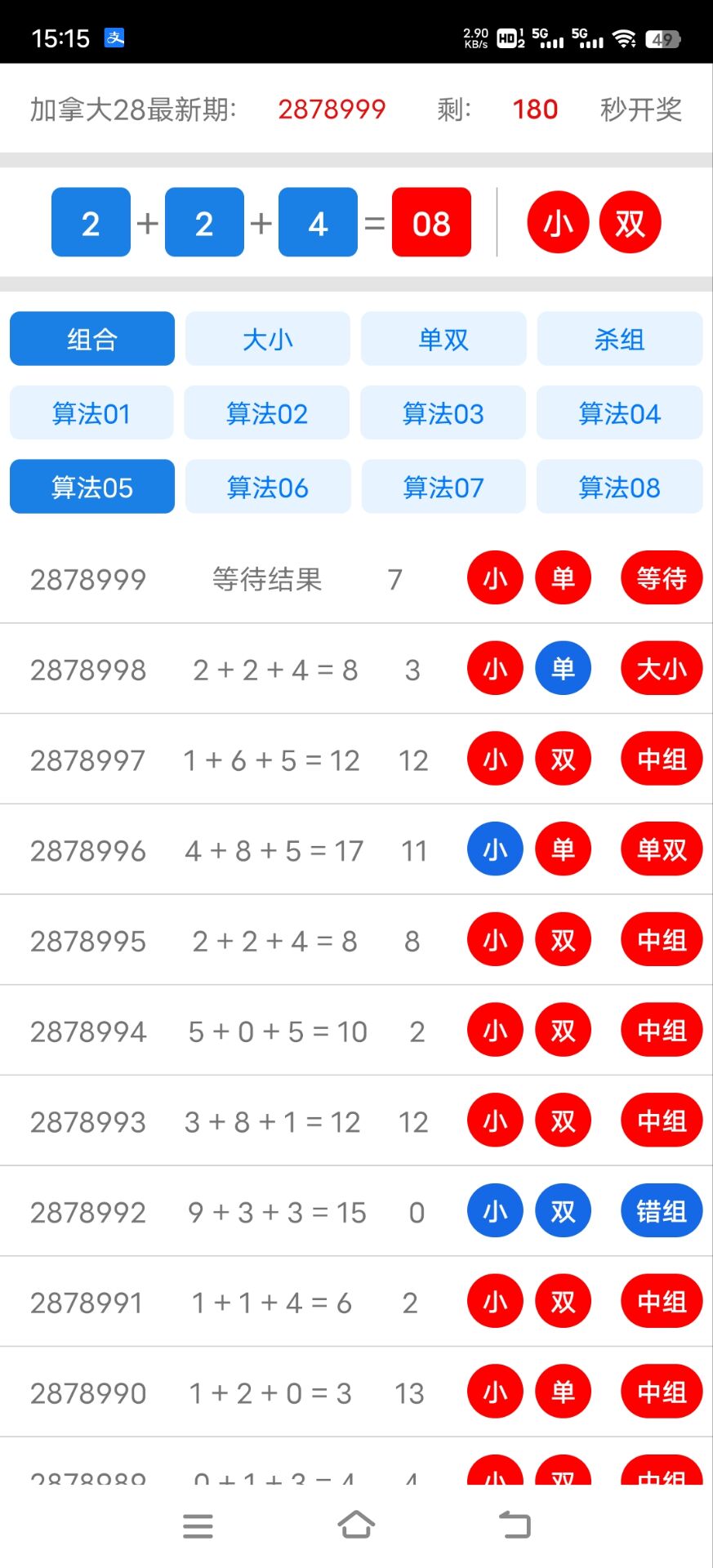713x1568 pixels.
Task: Switch to 算法07
Action: click(x=443, y=487)
